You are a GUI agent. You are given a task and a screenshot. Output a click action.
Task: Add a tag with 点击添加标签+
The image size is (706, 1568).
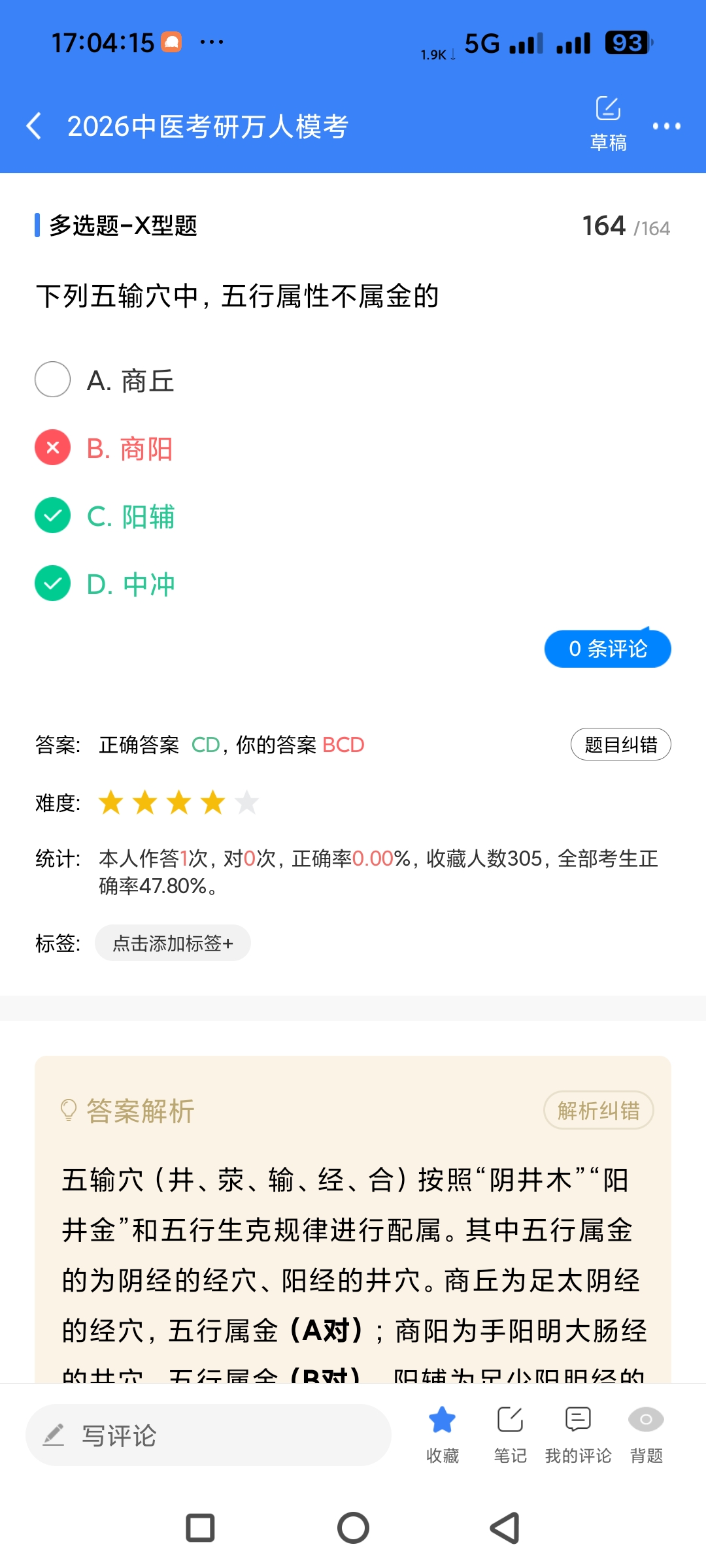point(173,943)
